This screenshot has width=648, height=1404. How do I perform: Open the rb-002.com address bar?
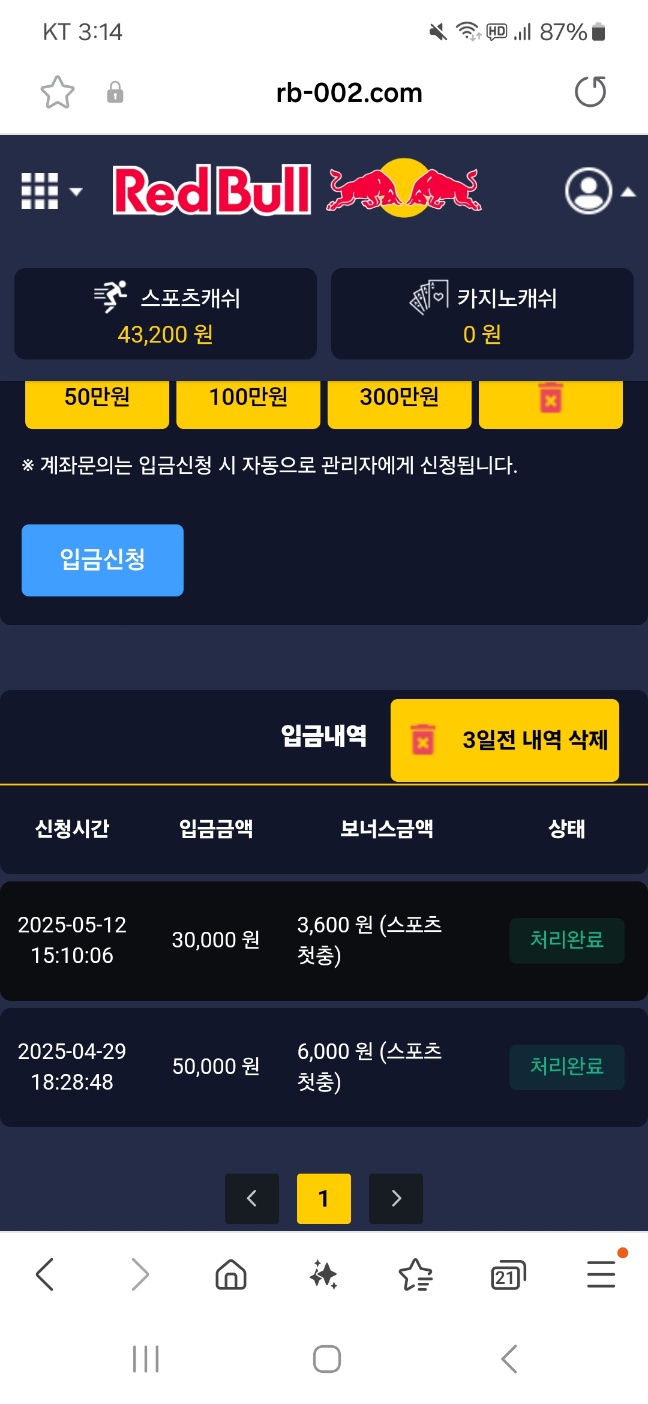pyautogui.click(x=348, y=93)
